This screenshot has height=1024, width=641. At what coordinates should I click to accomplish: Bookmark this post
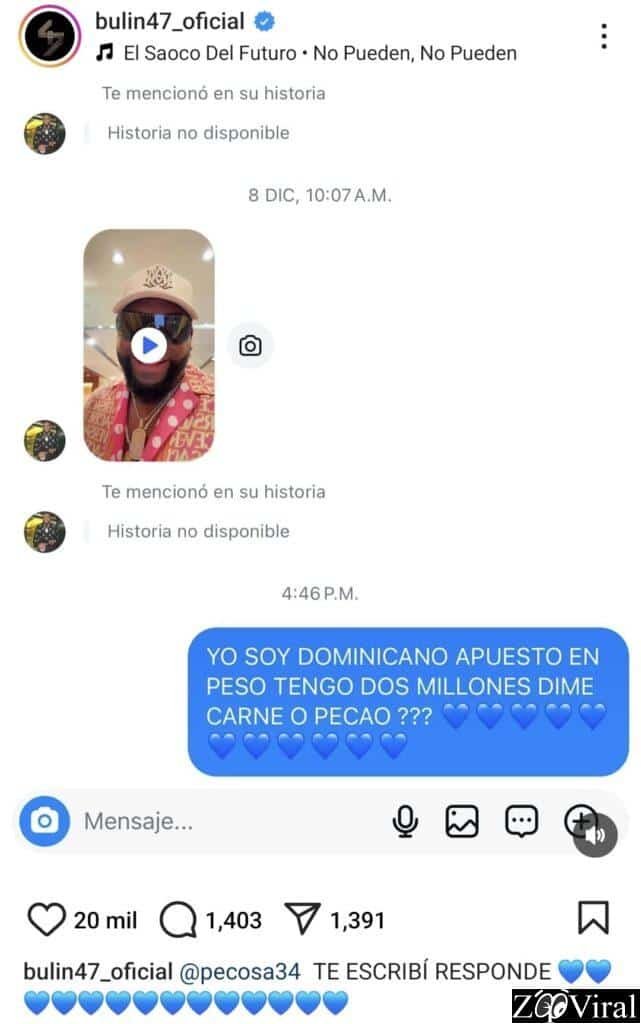click(x=593, y=918)
